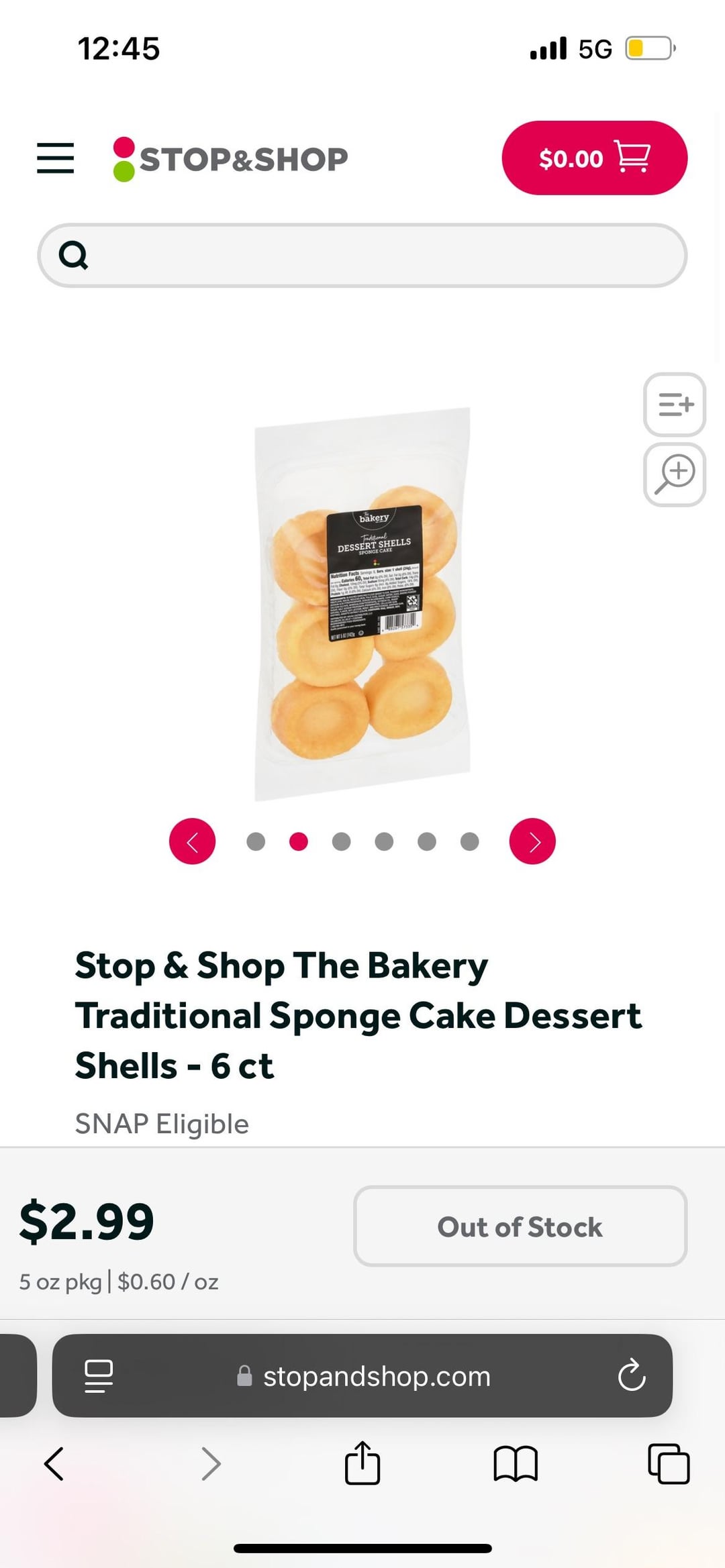The width and height of the screenshot is (725, 1568).
Task: Share this product page
Action: (362, 1463)
